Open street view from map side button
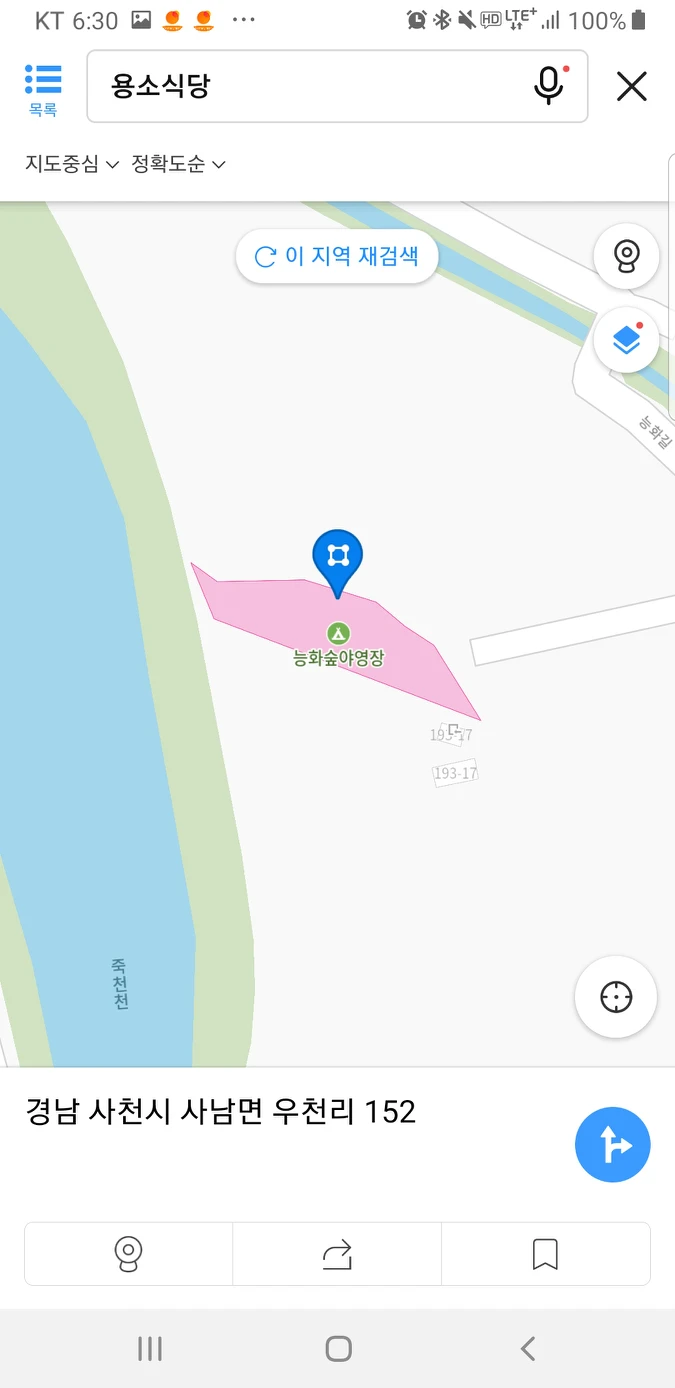The height and width of the screenshot is (1388, 675). tap(626, 256)
